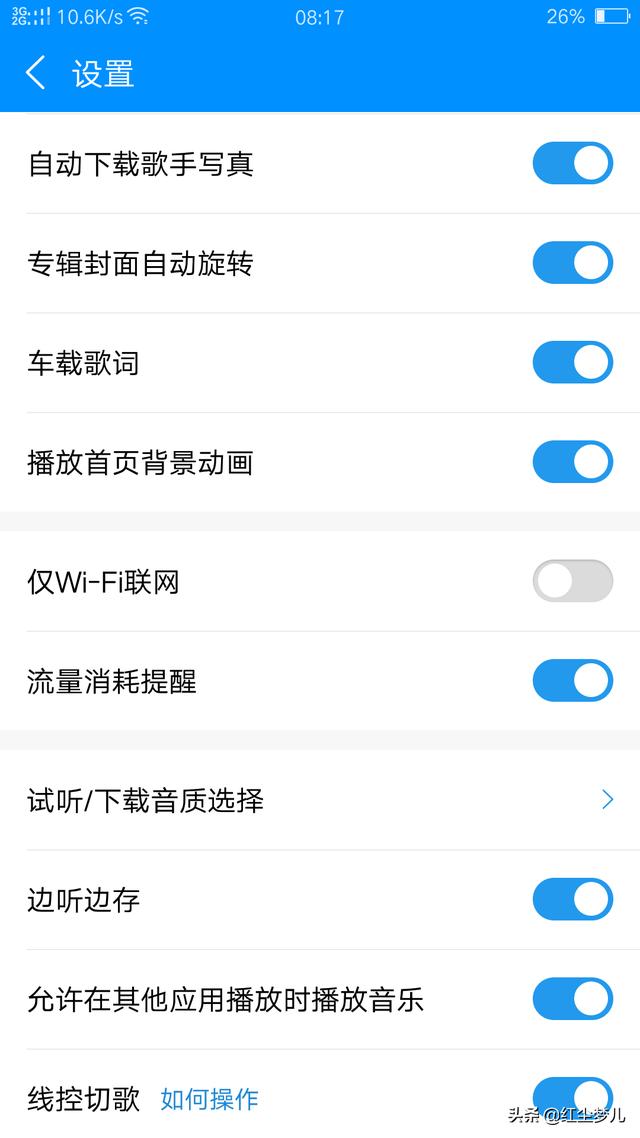640x1138 pixels.
Task: Disable 专辑封面自动旋转
Action: point(572,263)
